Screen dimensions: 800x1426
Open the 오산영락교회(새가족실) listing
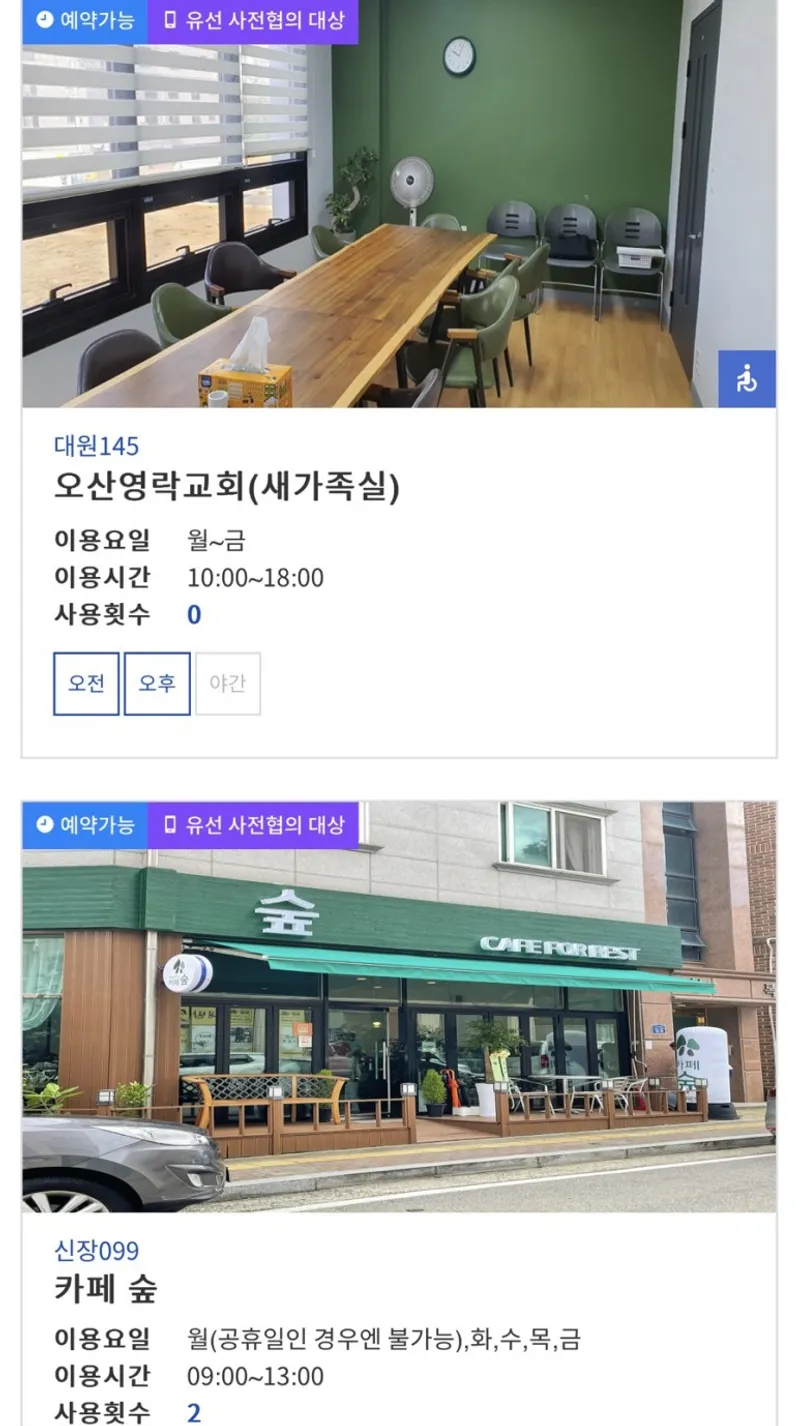click(x=227, y=487)
